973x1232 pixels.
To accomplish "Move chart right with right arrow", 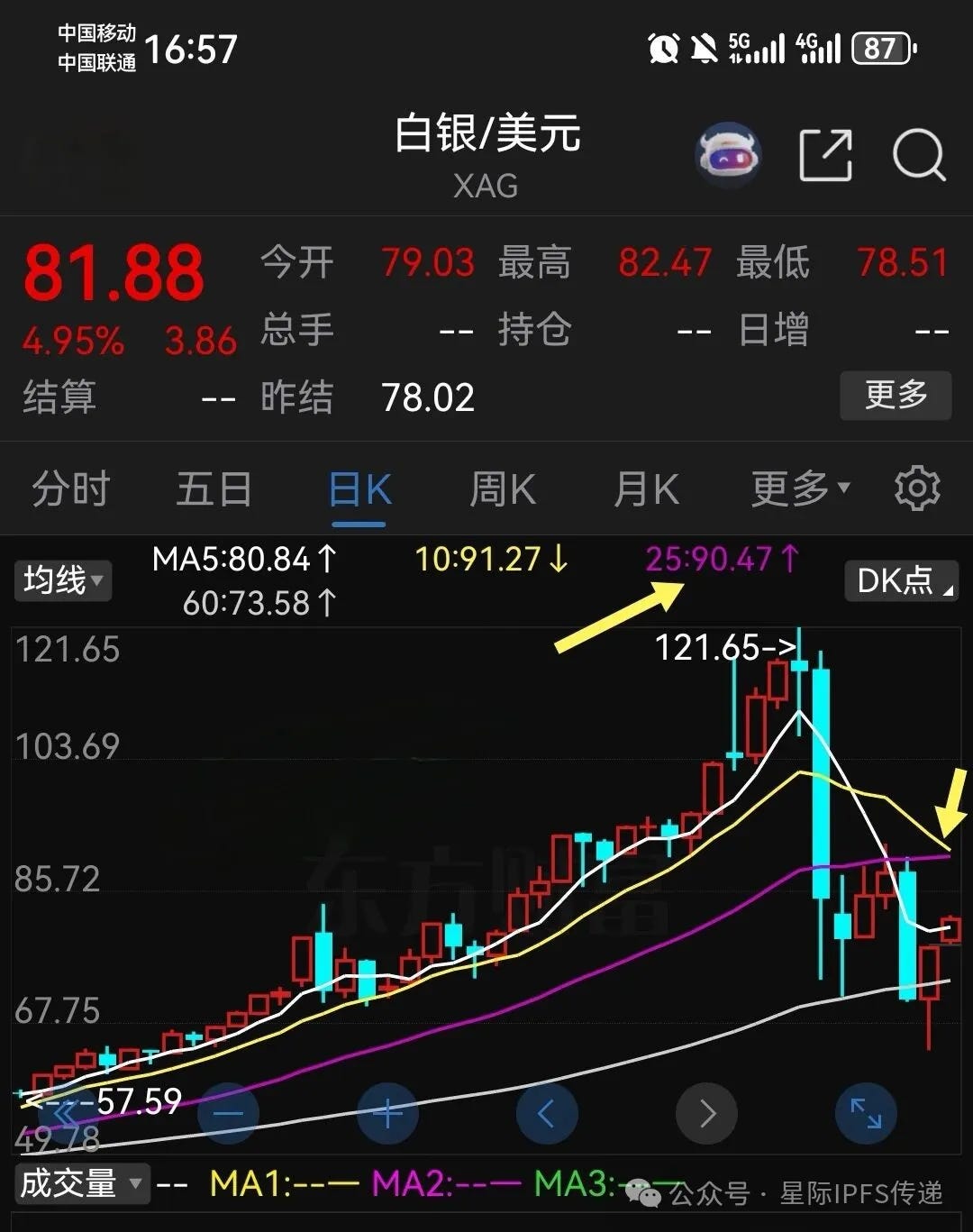I will click(706, 1114).
